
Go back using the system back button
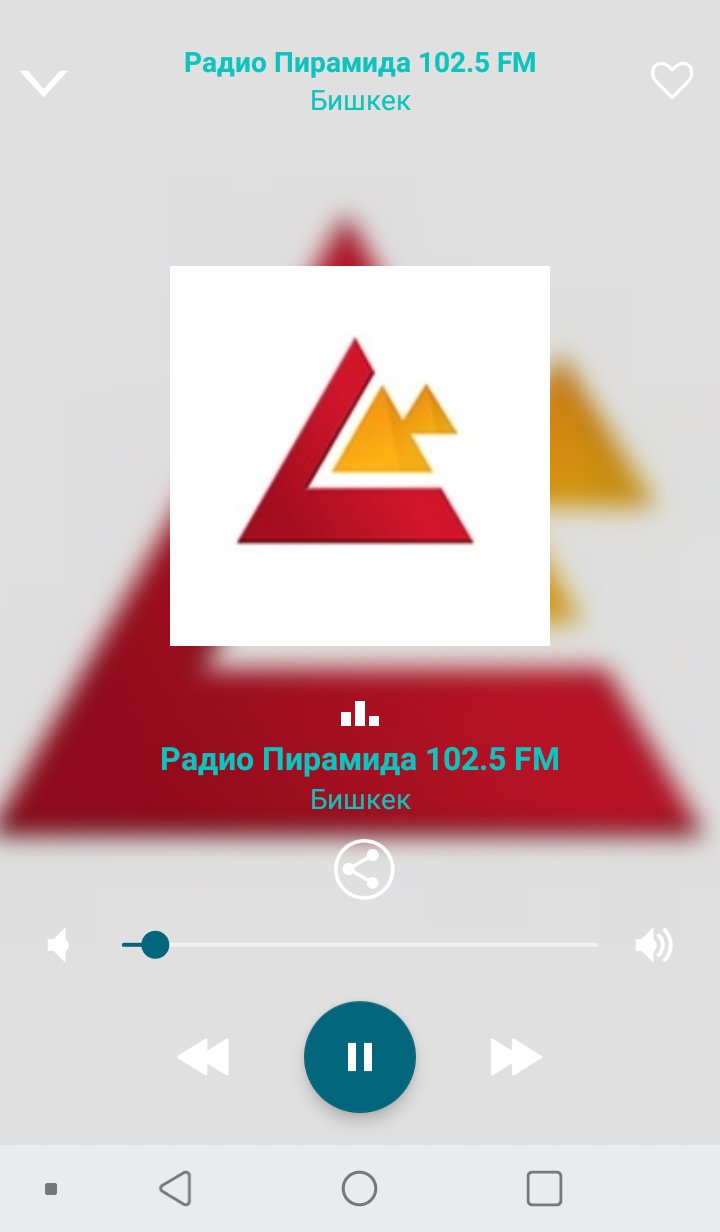pos(175,1189)
